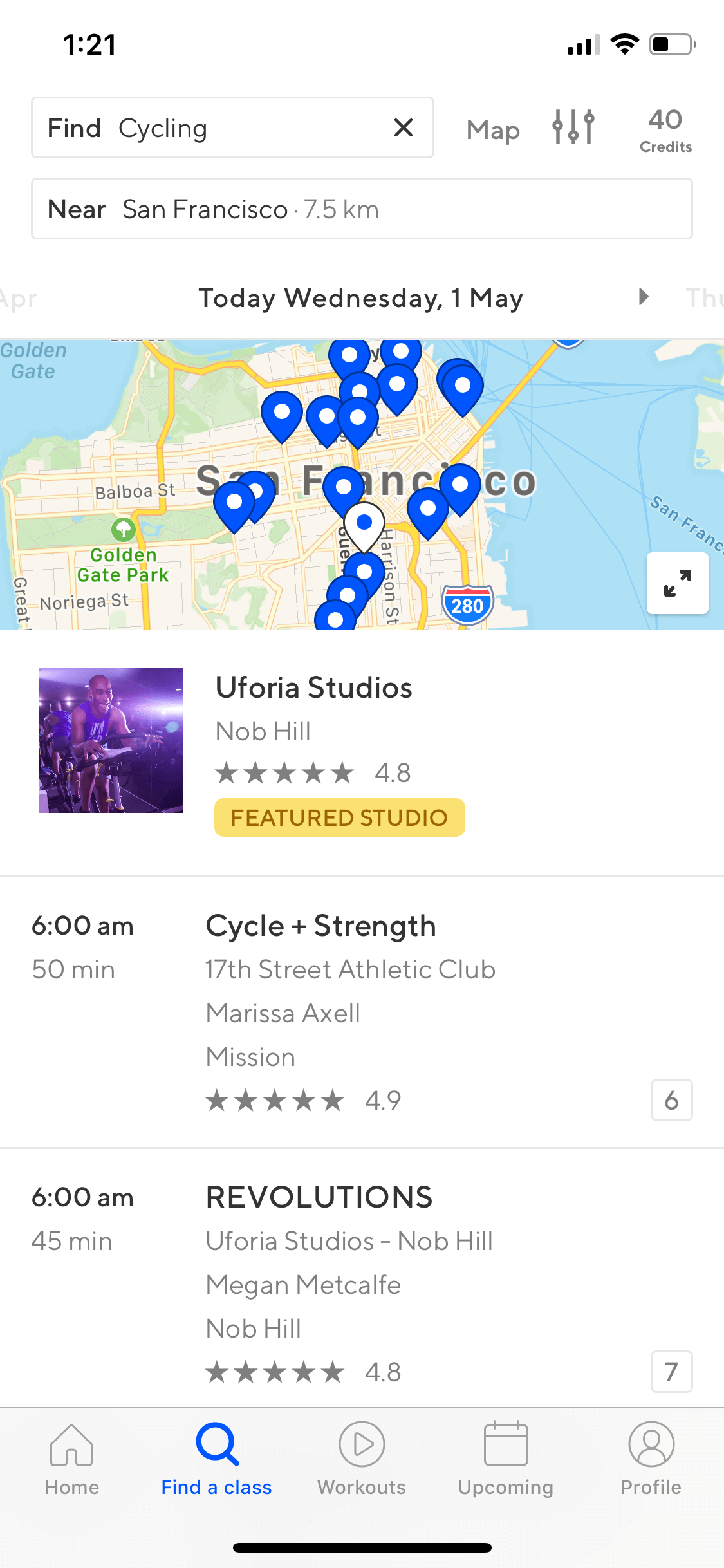Open the Cycle + Strength class

pyautogui.click(x=362, y=1013)
